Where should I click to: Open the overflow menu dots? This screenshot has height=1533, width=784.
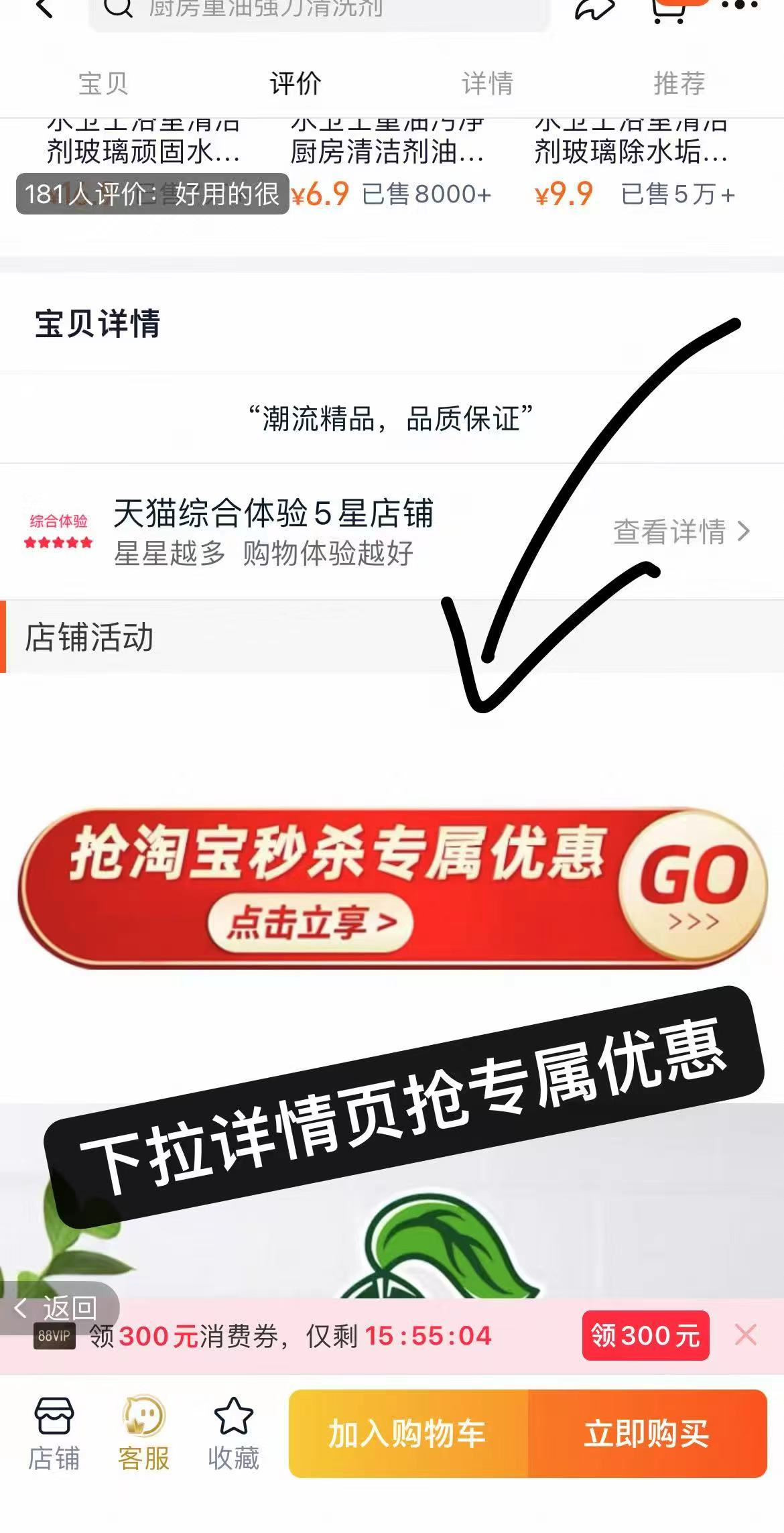740,7
